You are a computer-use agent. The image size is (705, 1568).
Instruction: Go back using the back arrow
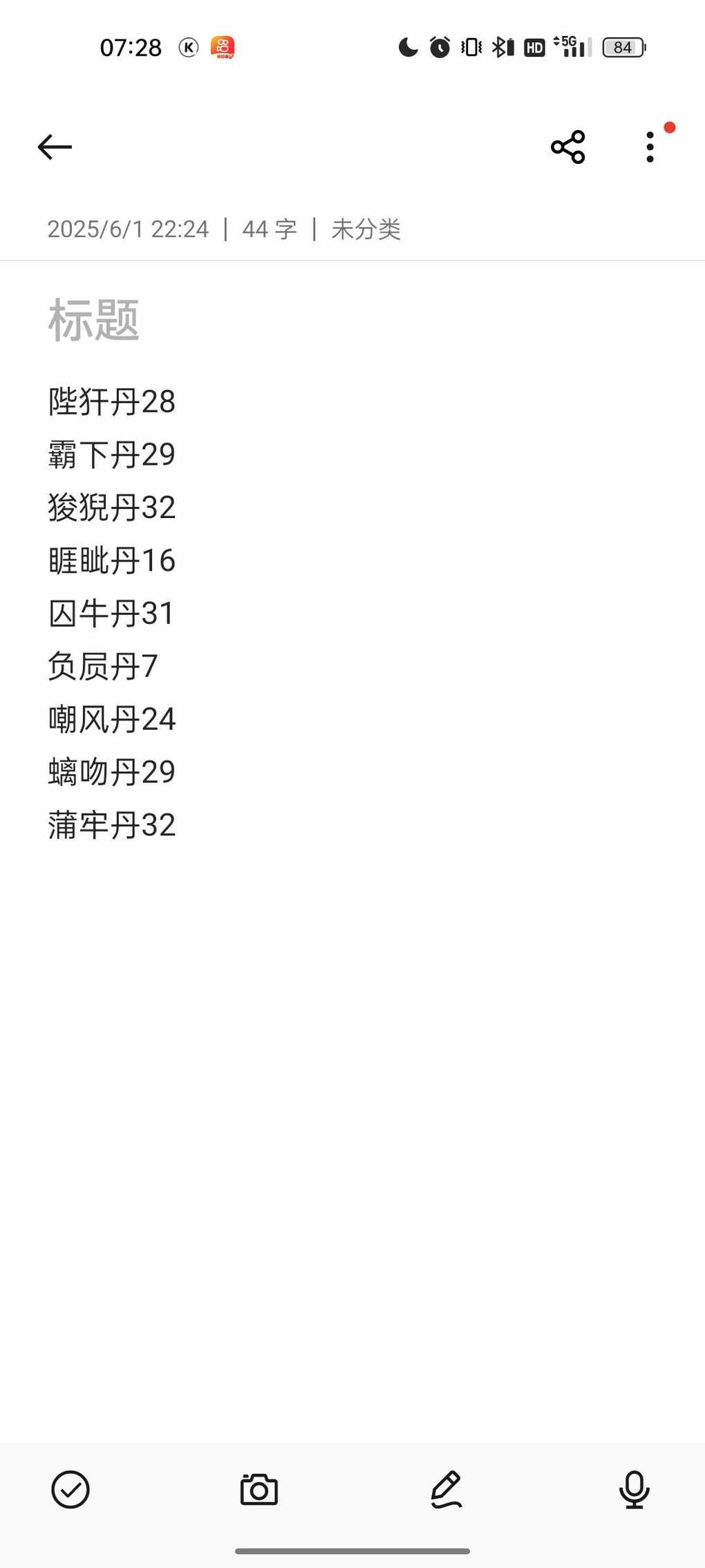[x=55, y=147]
